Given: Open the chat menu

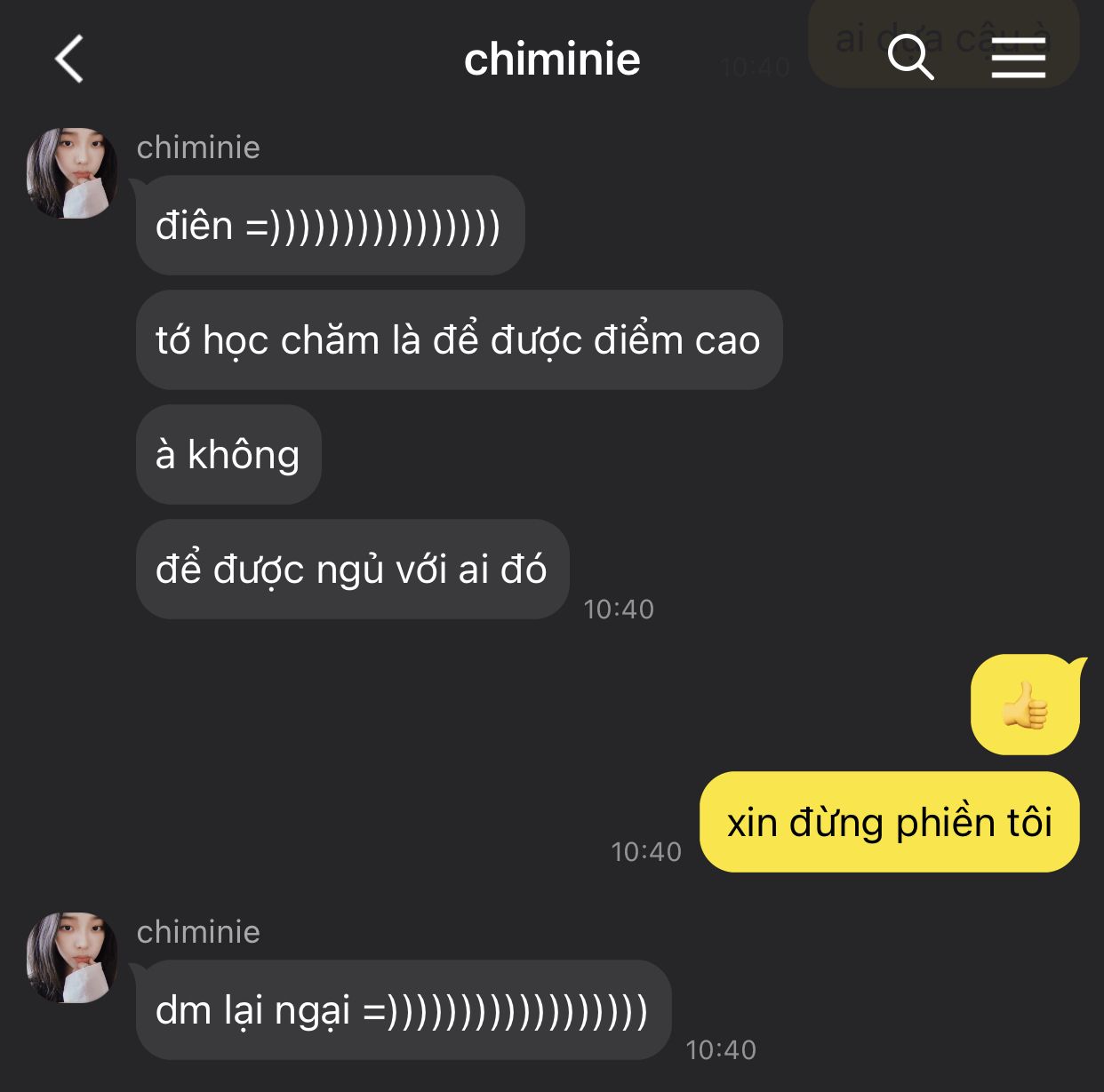Looking at the screenshot, I should [x=1018, y=59].
